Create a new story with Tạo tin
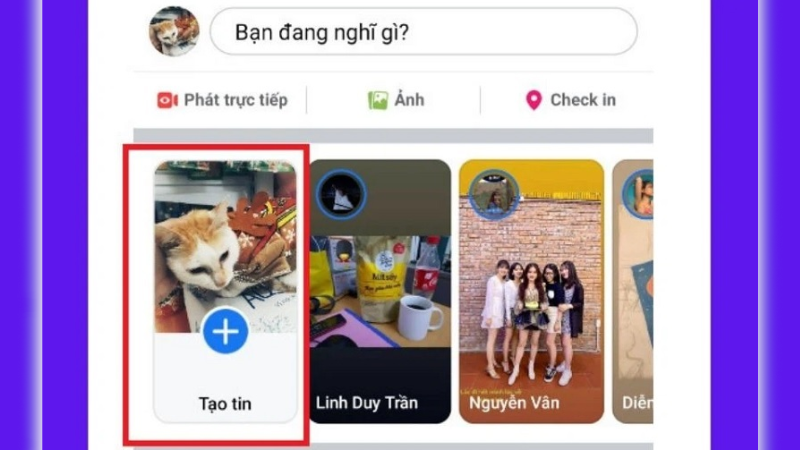Screen dimensions: 800x450 pos(226,331)
